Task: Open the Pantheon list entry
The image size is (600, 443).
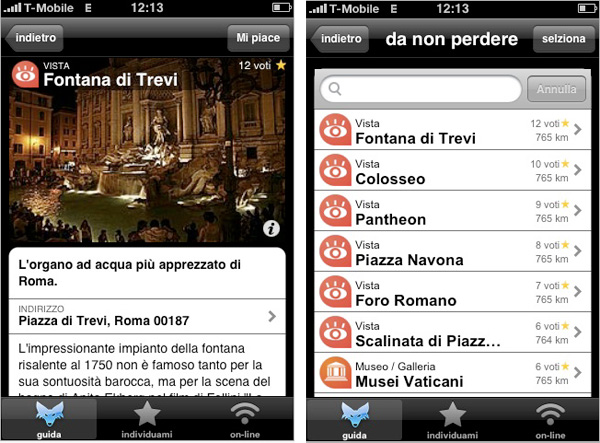Action: 448,212
